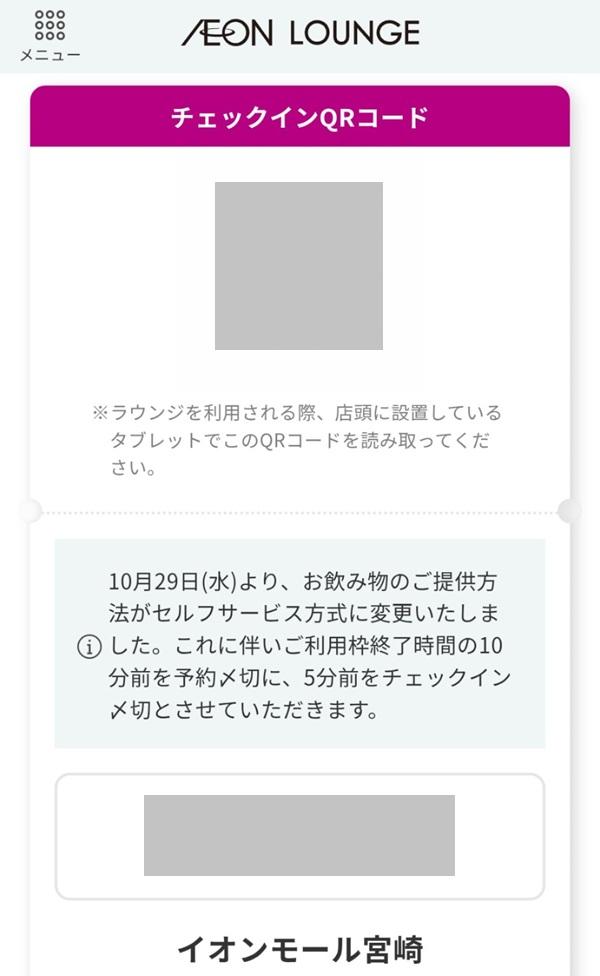600x976 pixels.
Task: Open the メニュー grid menu
Action: [49, 35]
